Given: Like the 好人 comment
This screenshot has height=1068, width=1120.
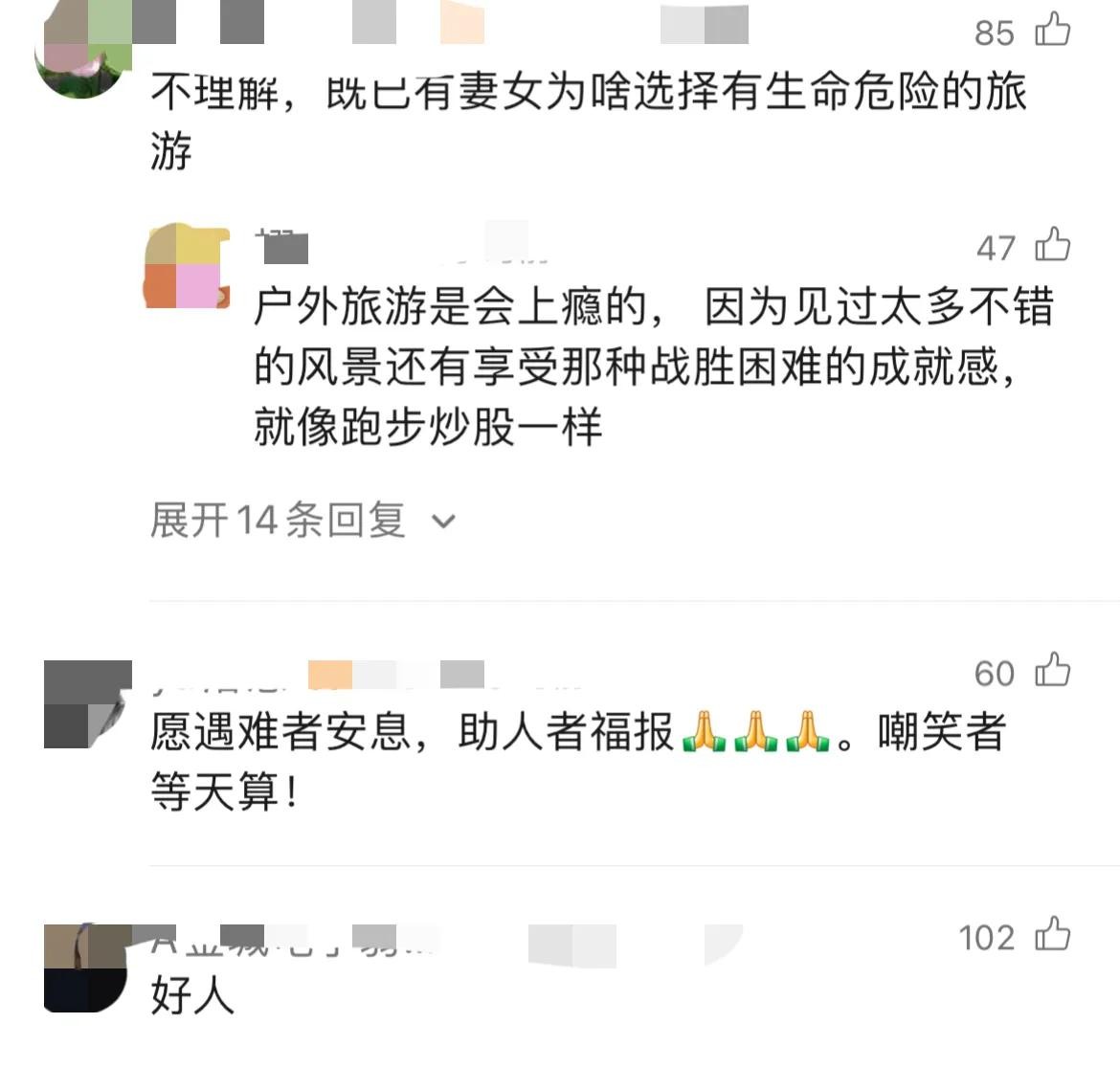Looking at the screenshot, I should coord(1052,935).
